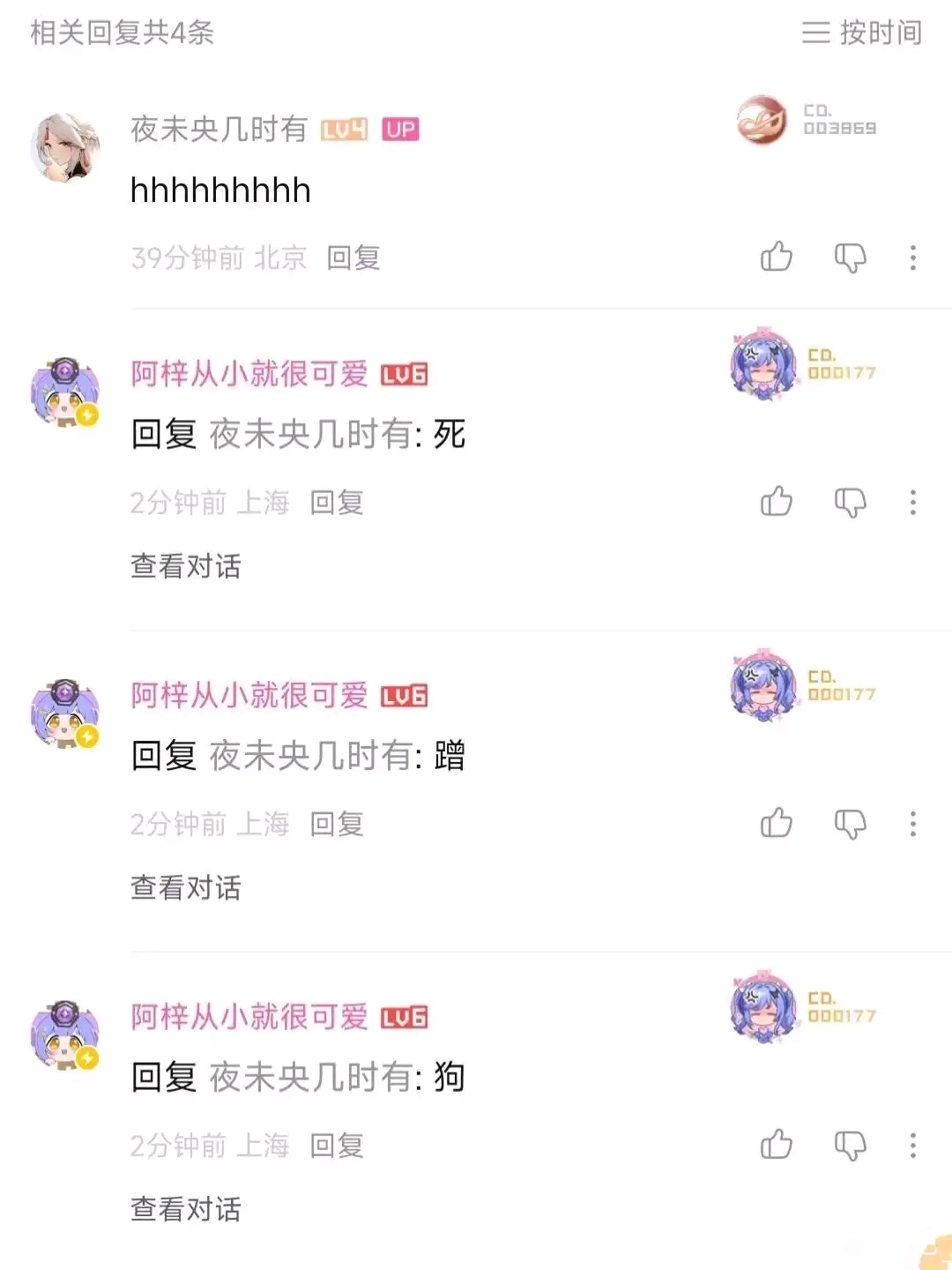Image resolution: width=952 pixels, height=1270 pixels.
Task: Like the reply saying 死
Action: [776, 502]
